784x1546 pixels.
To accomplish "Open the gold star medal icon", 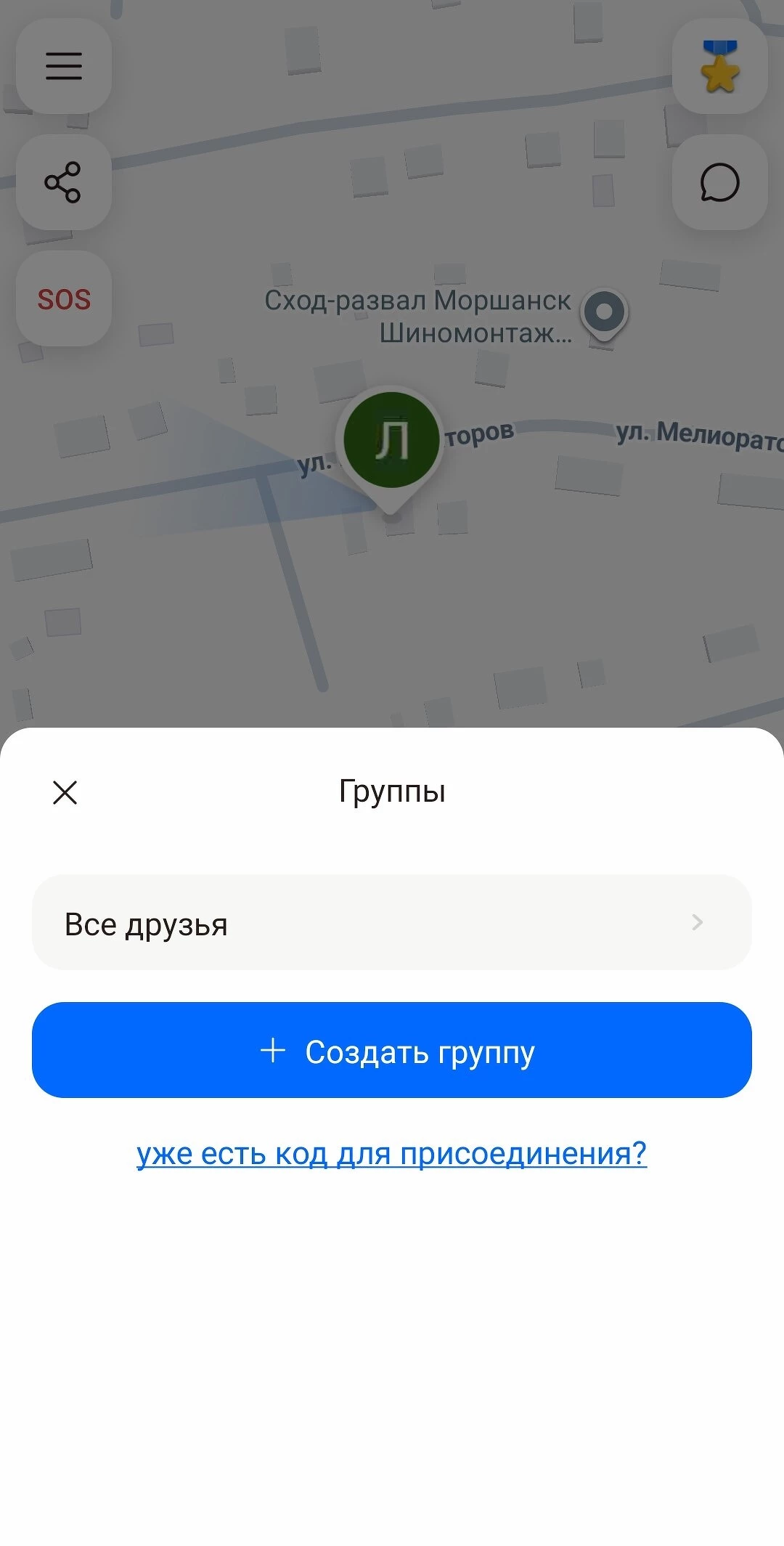I will (719, 66).
